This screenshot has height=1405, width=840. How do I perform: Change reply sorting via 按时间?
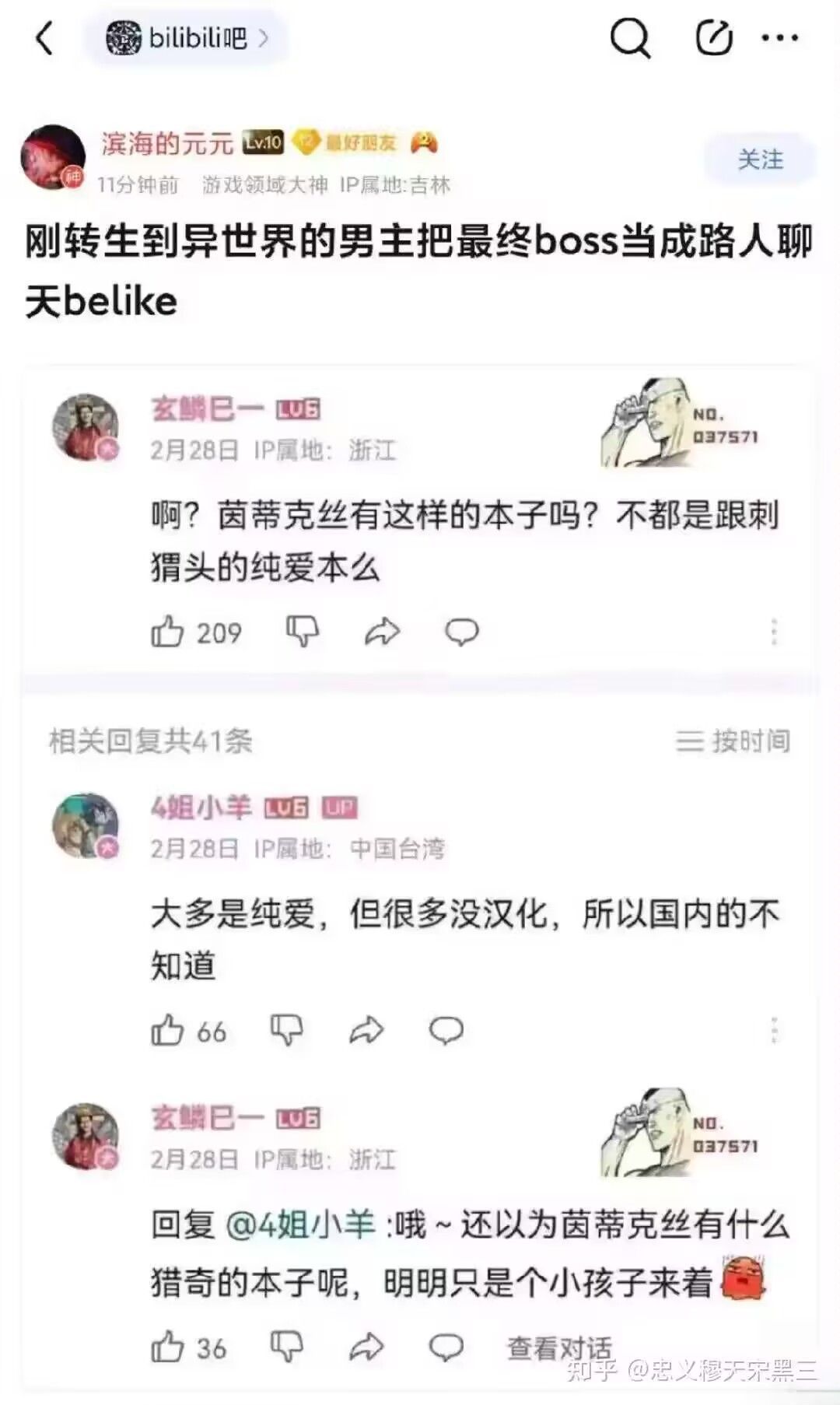(x=733, y=741)
